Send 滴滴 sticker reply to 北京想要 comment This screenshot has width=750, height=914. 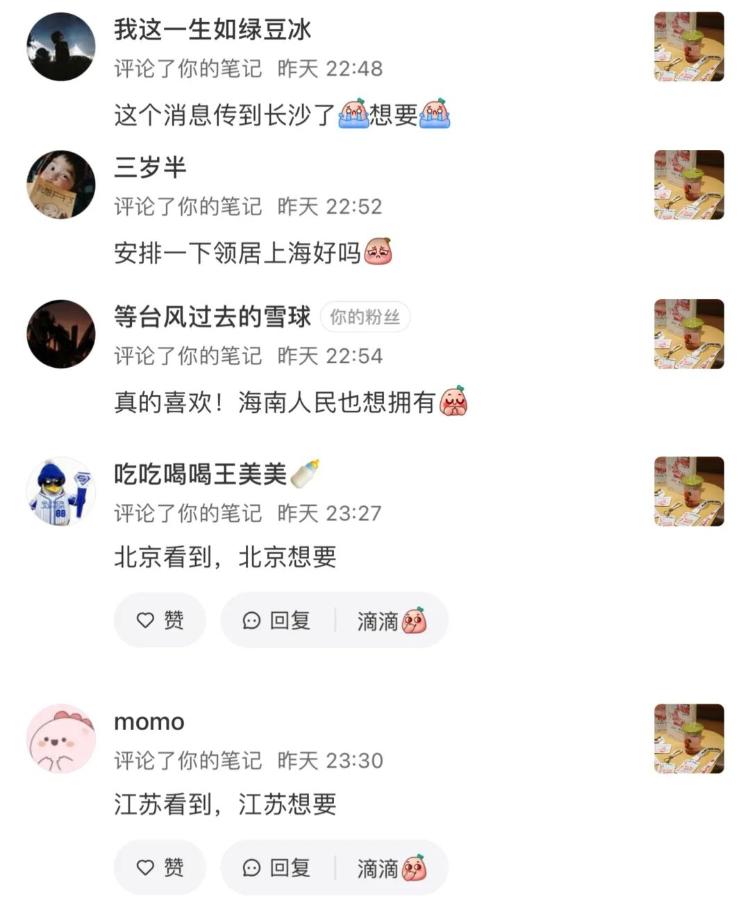[392, 621]
